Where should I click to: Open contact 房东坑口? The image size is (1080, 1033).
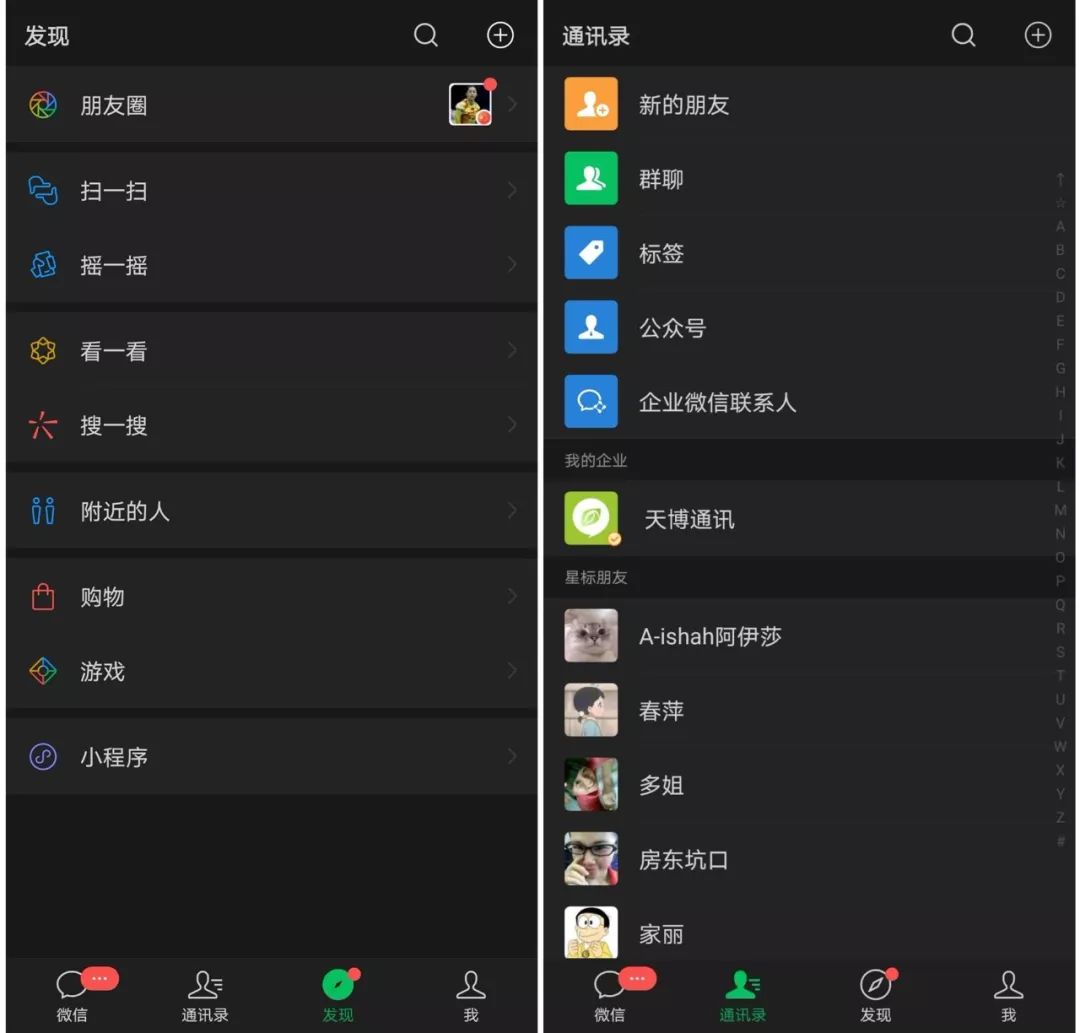pyautogui.click(x=809, y=859)
